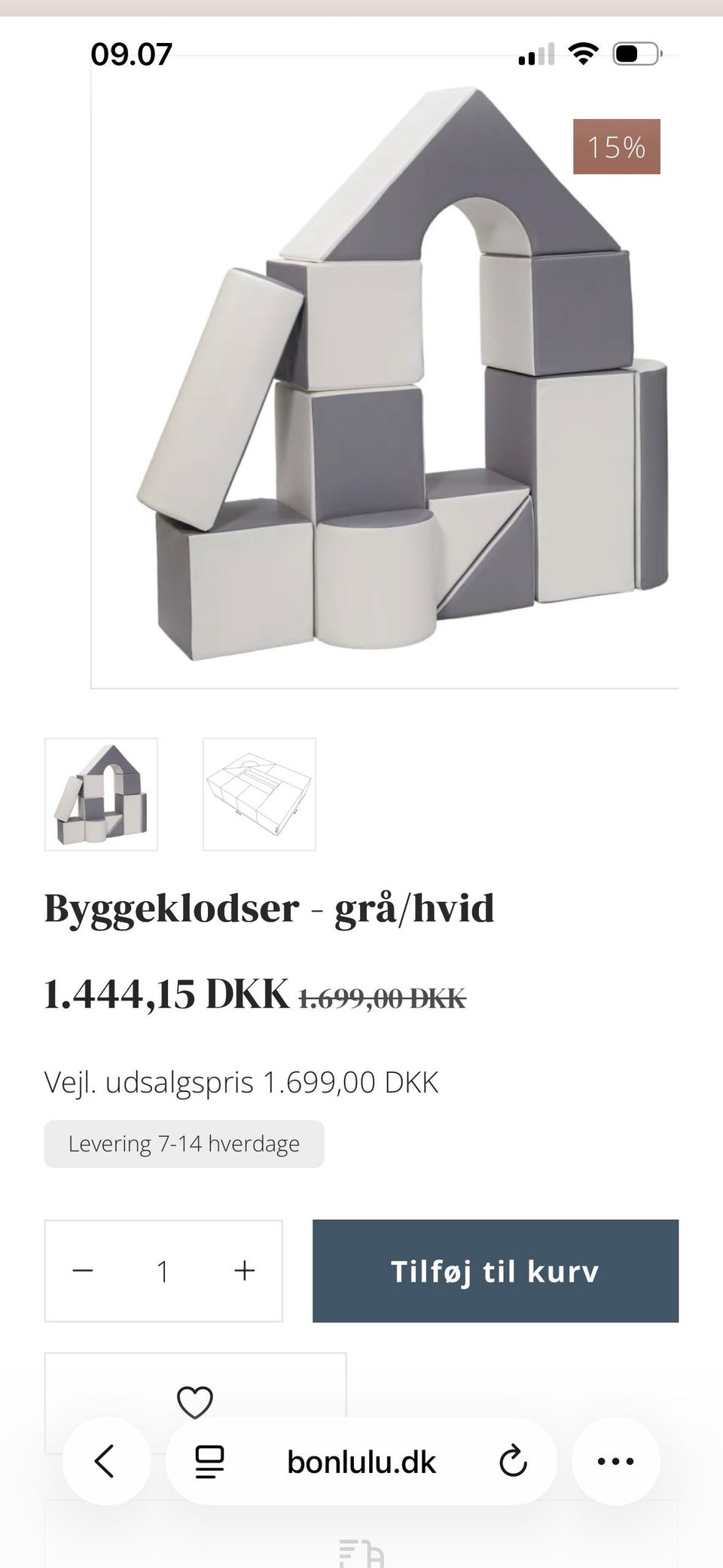Viewport: 723px width, 1568px height.
Task: Tap the Levering 7-14 hverdage badge
Action: 183,1143
